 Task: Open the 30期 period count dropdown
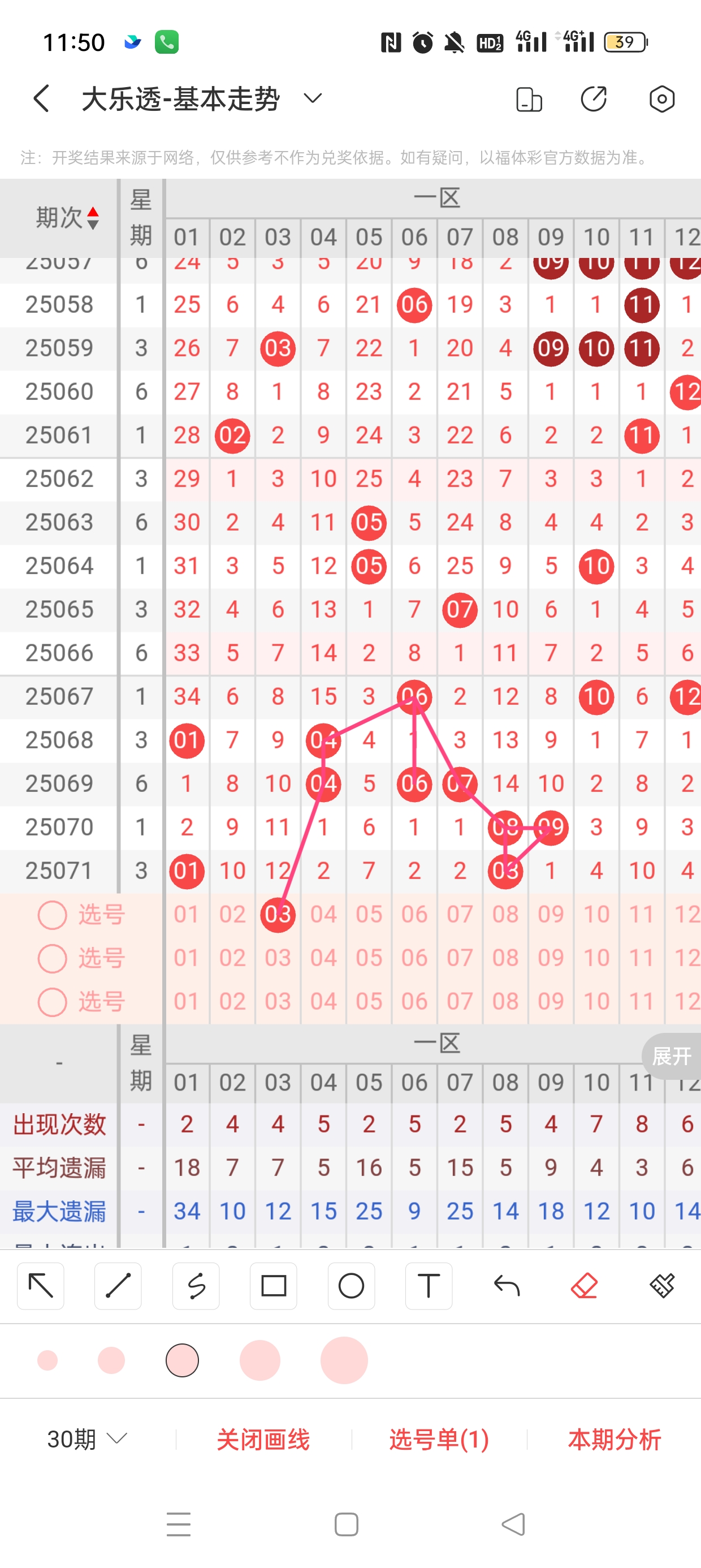[x=87, y=1439]
